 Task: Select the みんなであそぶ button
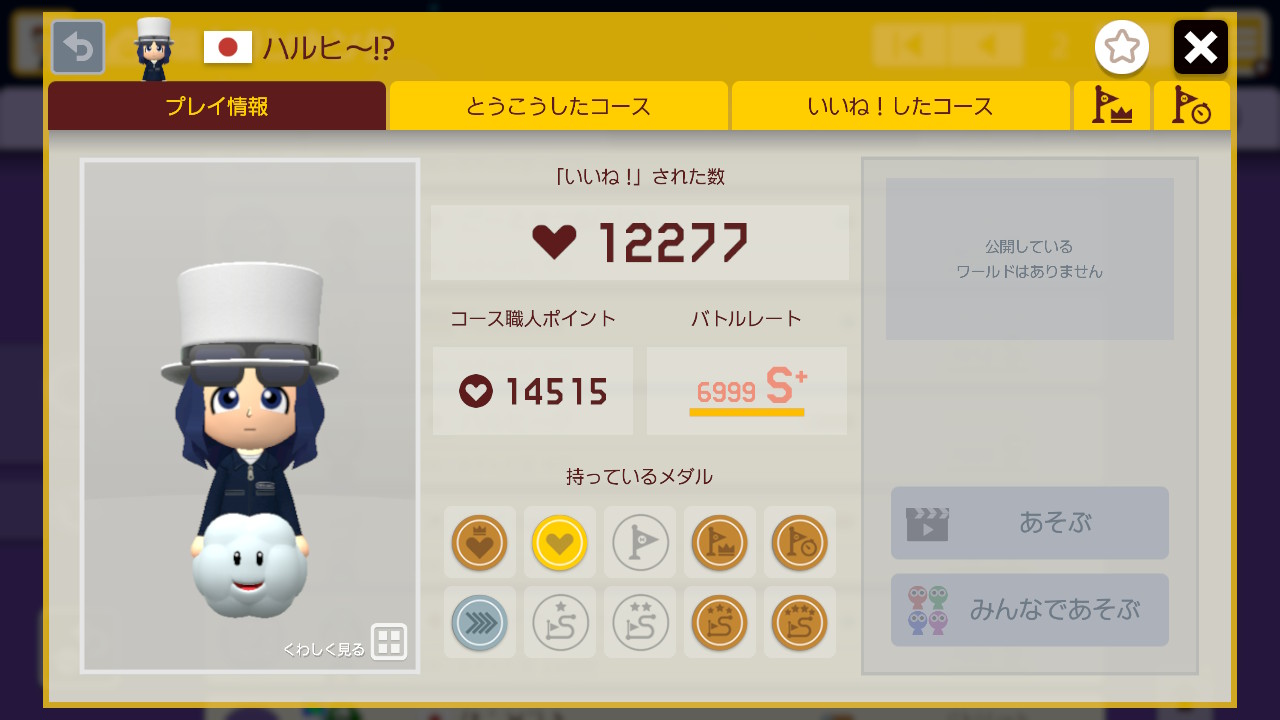pos(1029,610)
